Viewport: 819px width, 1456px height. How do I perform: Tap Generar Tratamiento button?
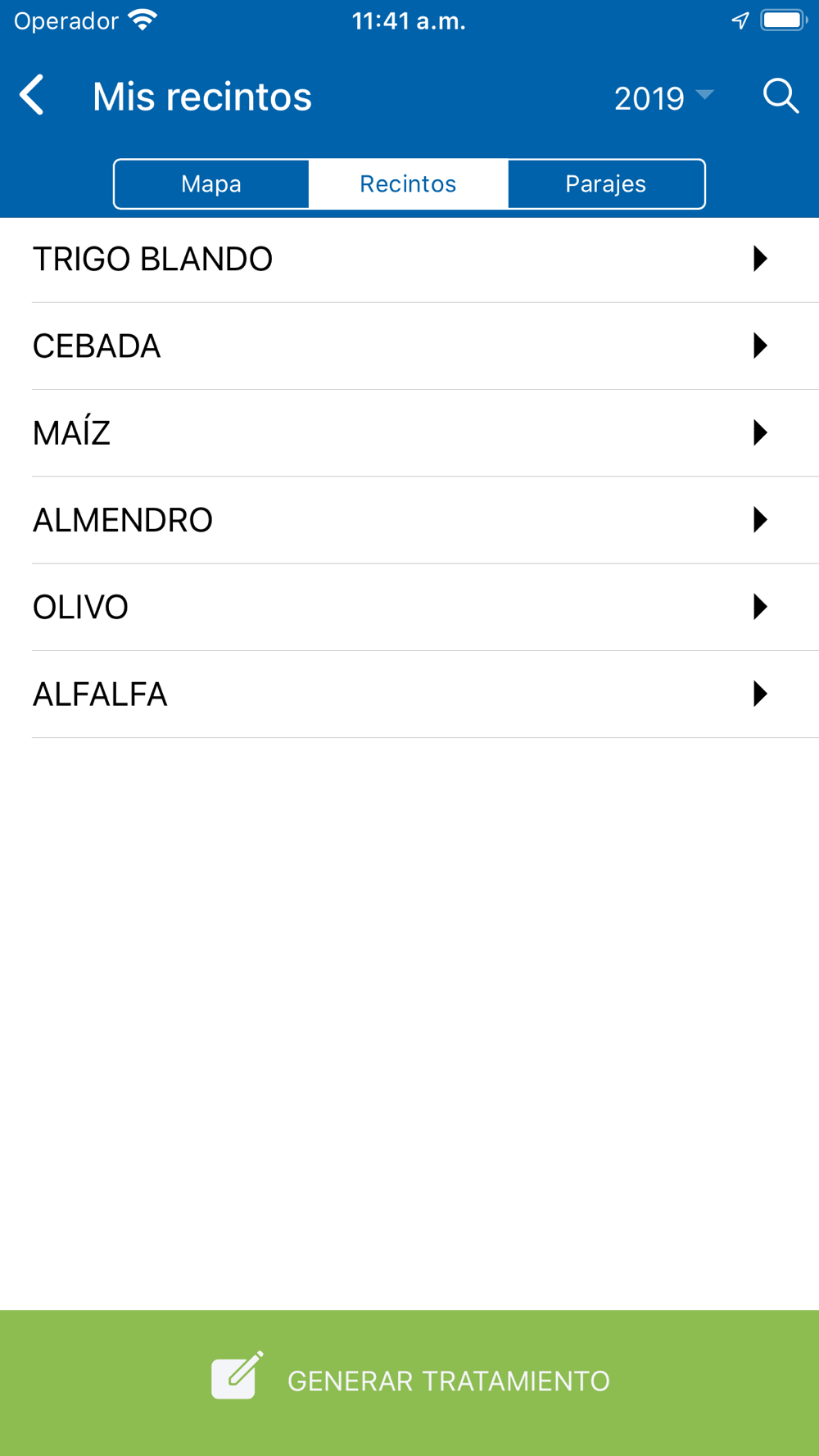click(x=409, y=1382)
